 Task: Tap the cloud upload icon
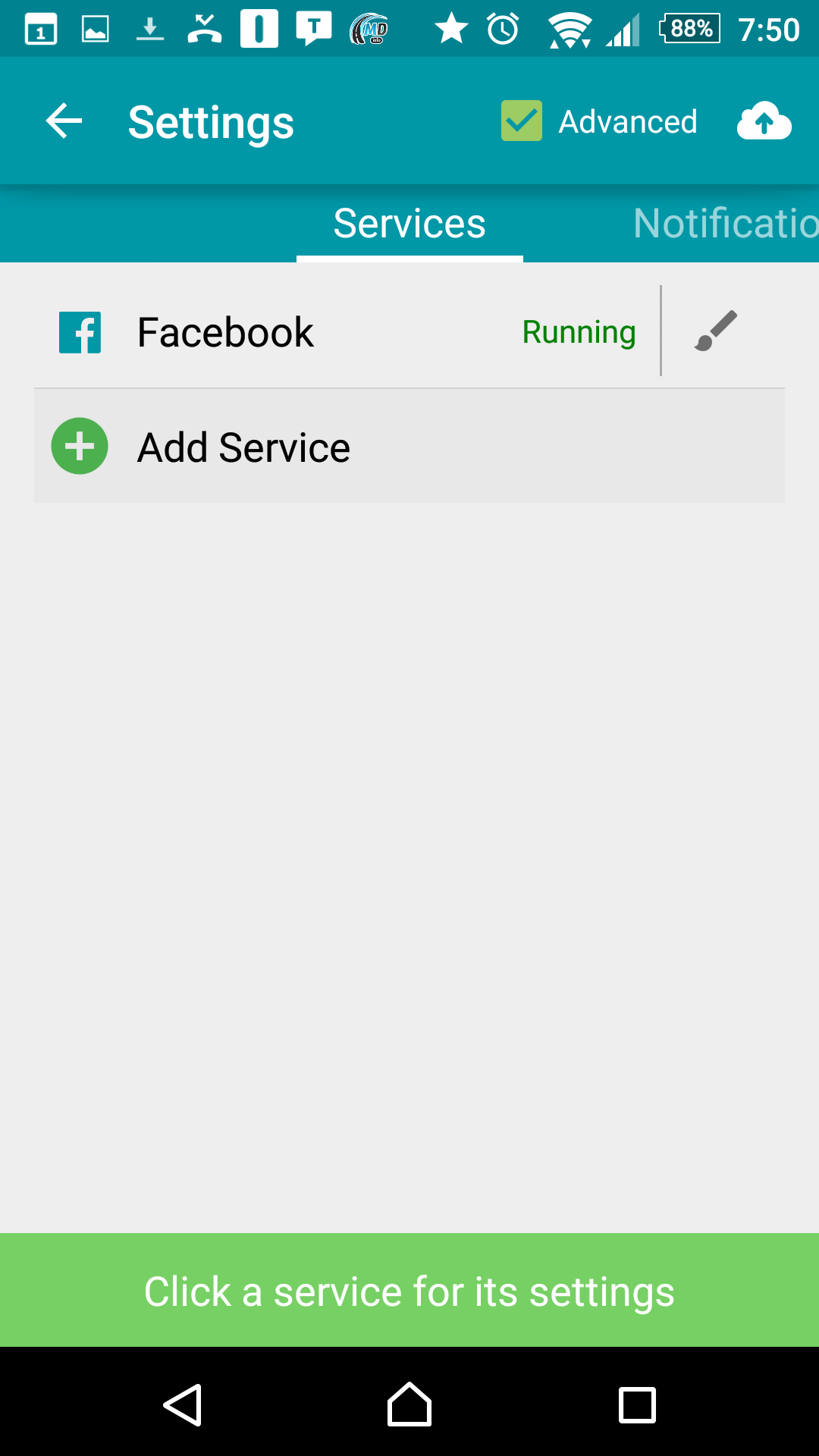764,121
